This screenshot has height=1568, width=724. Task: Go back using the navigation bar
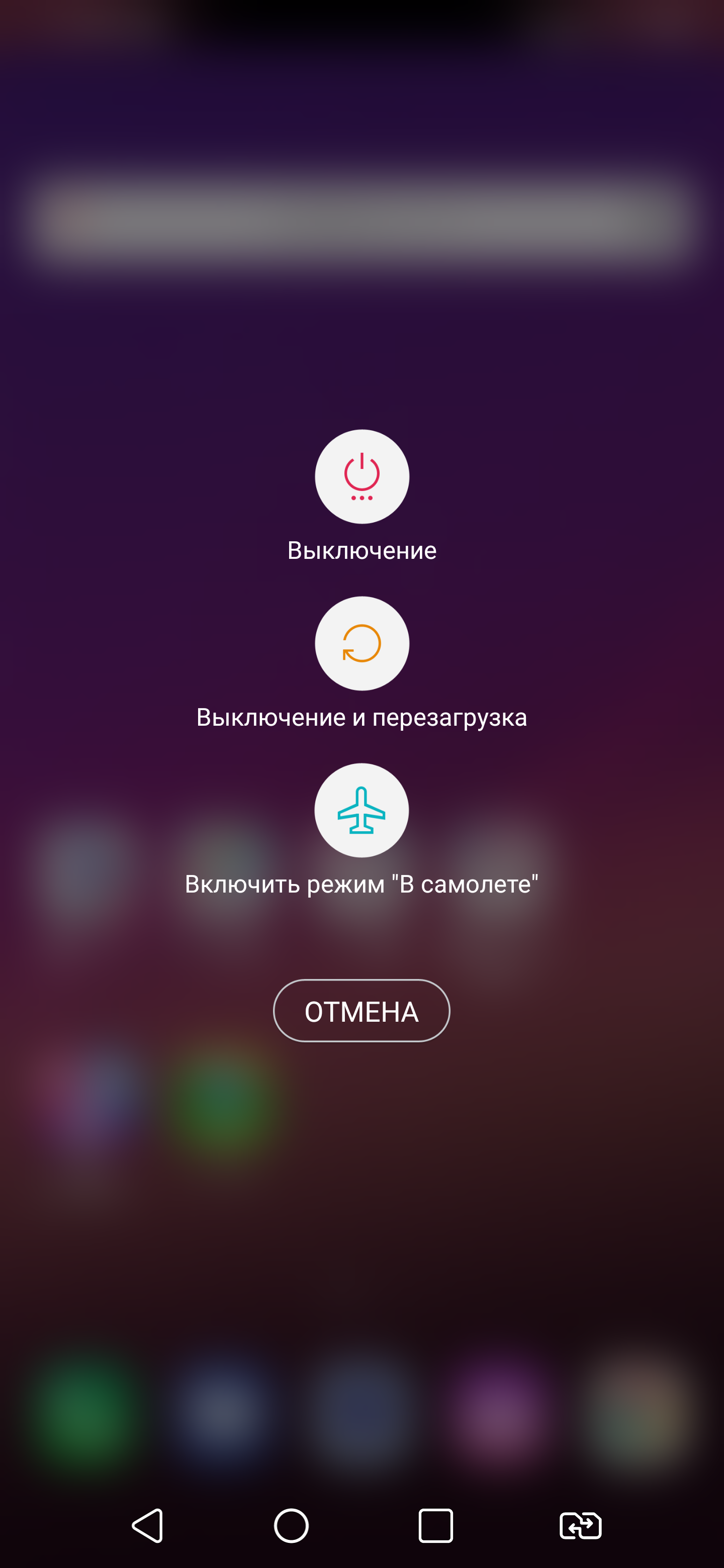147,1525
